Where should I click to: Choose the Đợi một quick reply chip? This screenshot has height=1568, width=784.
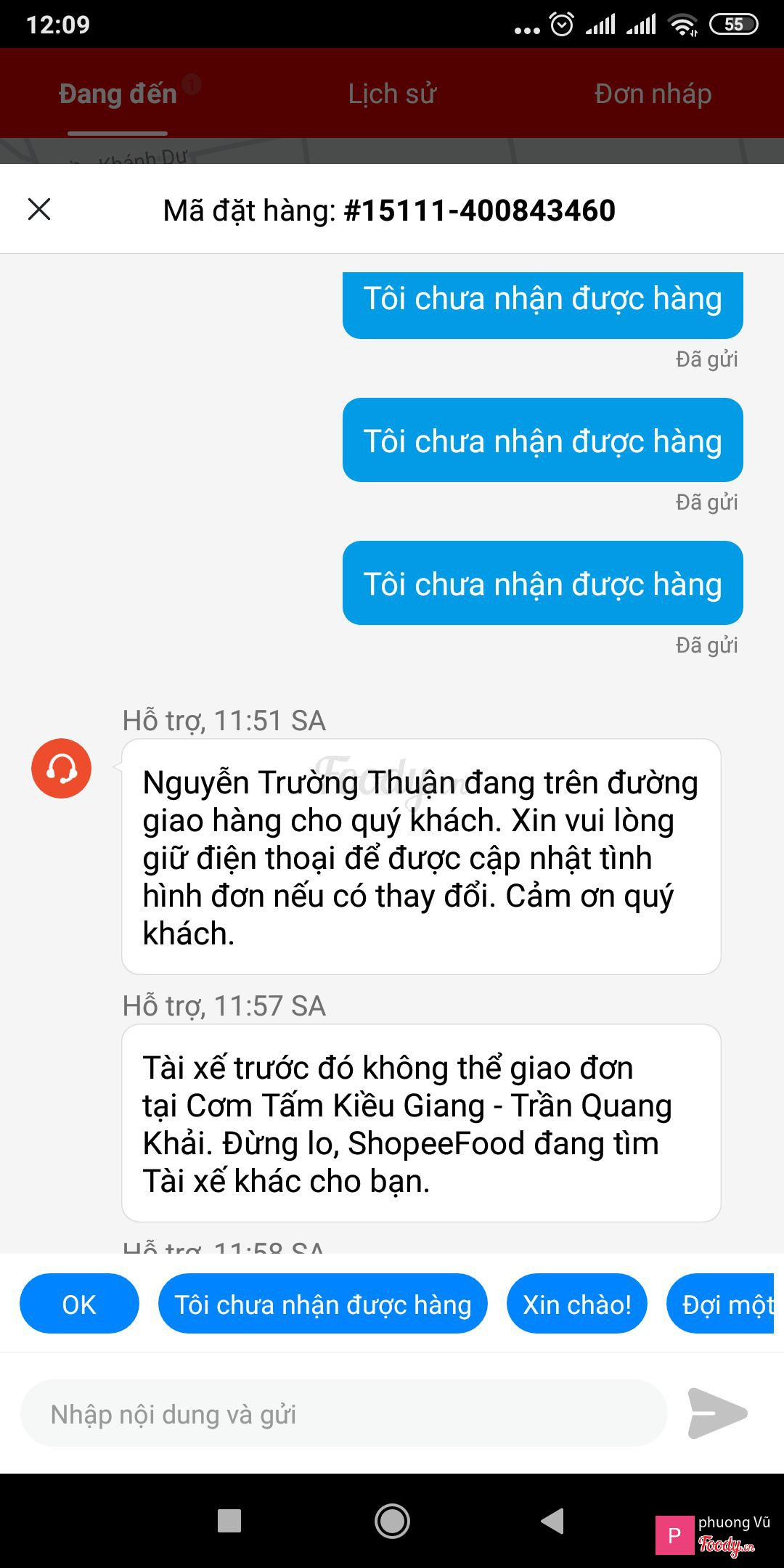pyautogui.click(x=722, y=1304)
